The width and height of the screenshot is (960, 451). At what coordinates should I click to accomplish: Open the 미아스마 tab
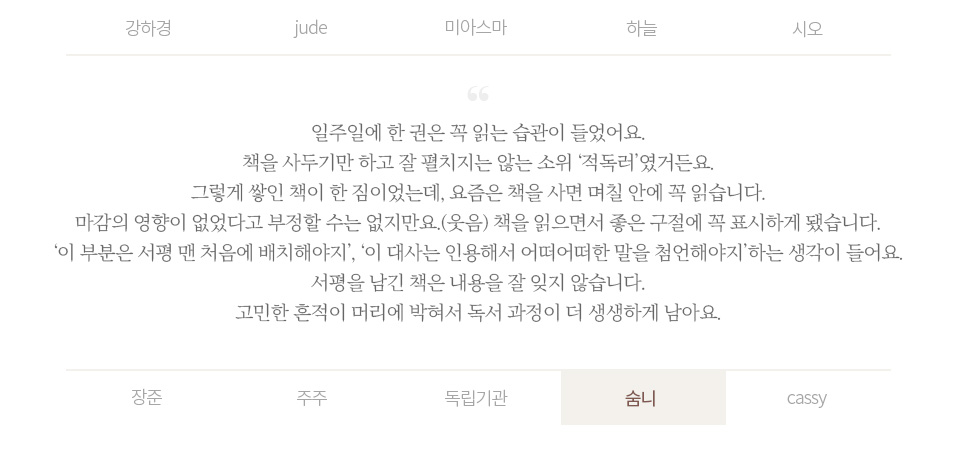click(476, 28)
